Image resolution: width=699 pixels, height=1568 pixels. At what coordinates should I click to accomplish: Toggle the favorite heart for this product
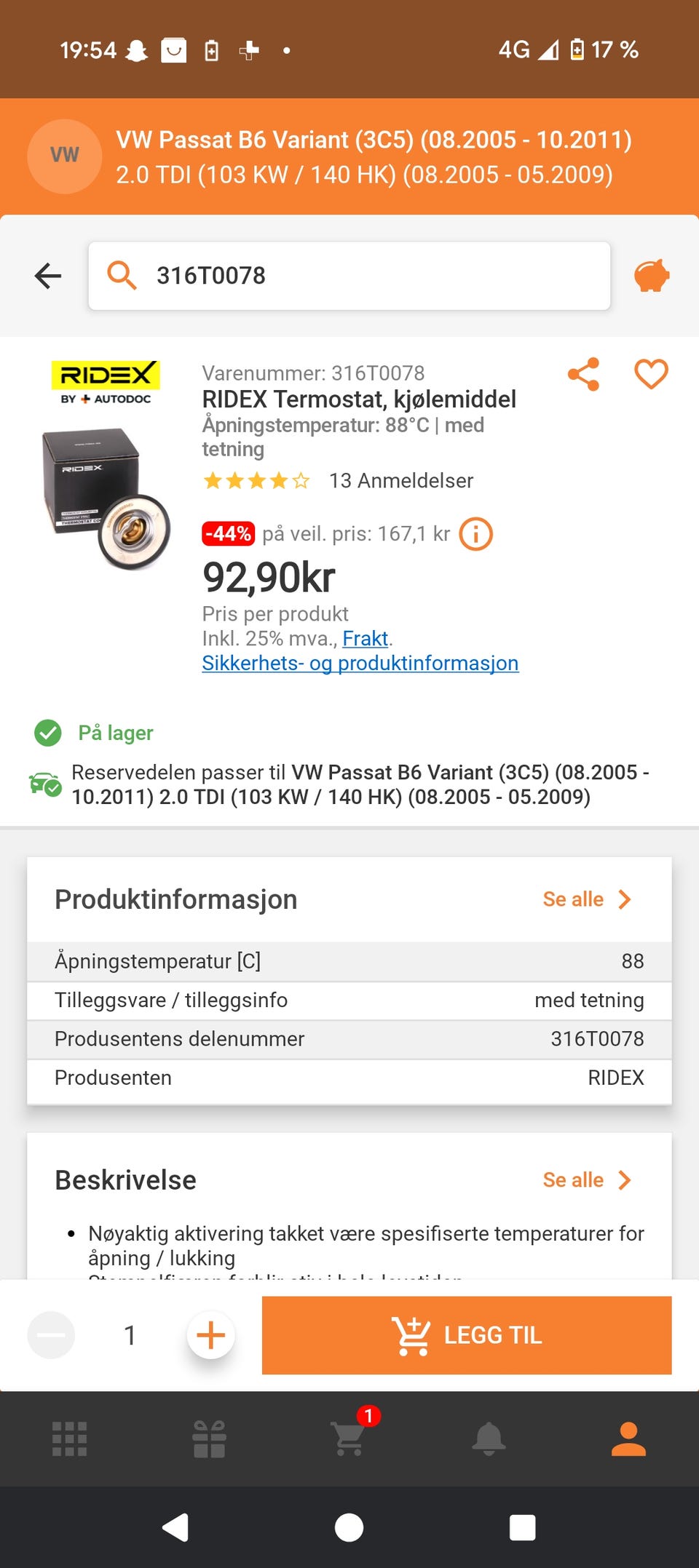pos(650,373)
